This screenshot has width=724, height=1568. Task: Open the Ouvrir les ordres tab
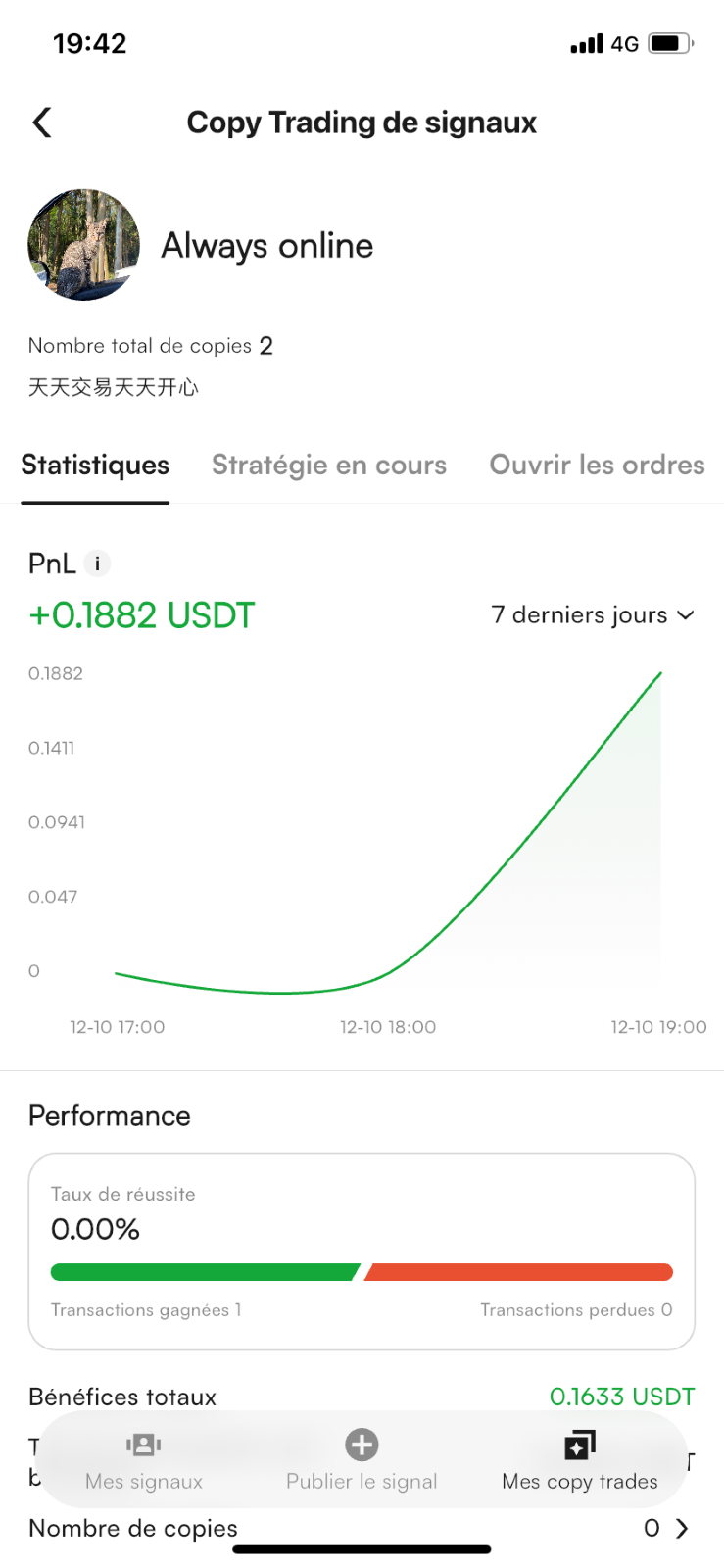tap(597, 465)
